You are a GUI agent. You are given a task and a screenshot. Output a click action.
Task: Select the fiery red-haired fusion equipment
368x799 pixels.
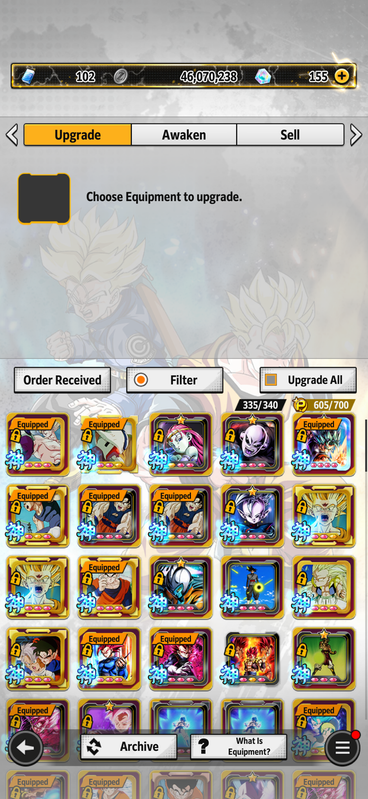tap(252, 659)
